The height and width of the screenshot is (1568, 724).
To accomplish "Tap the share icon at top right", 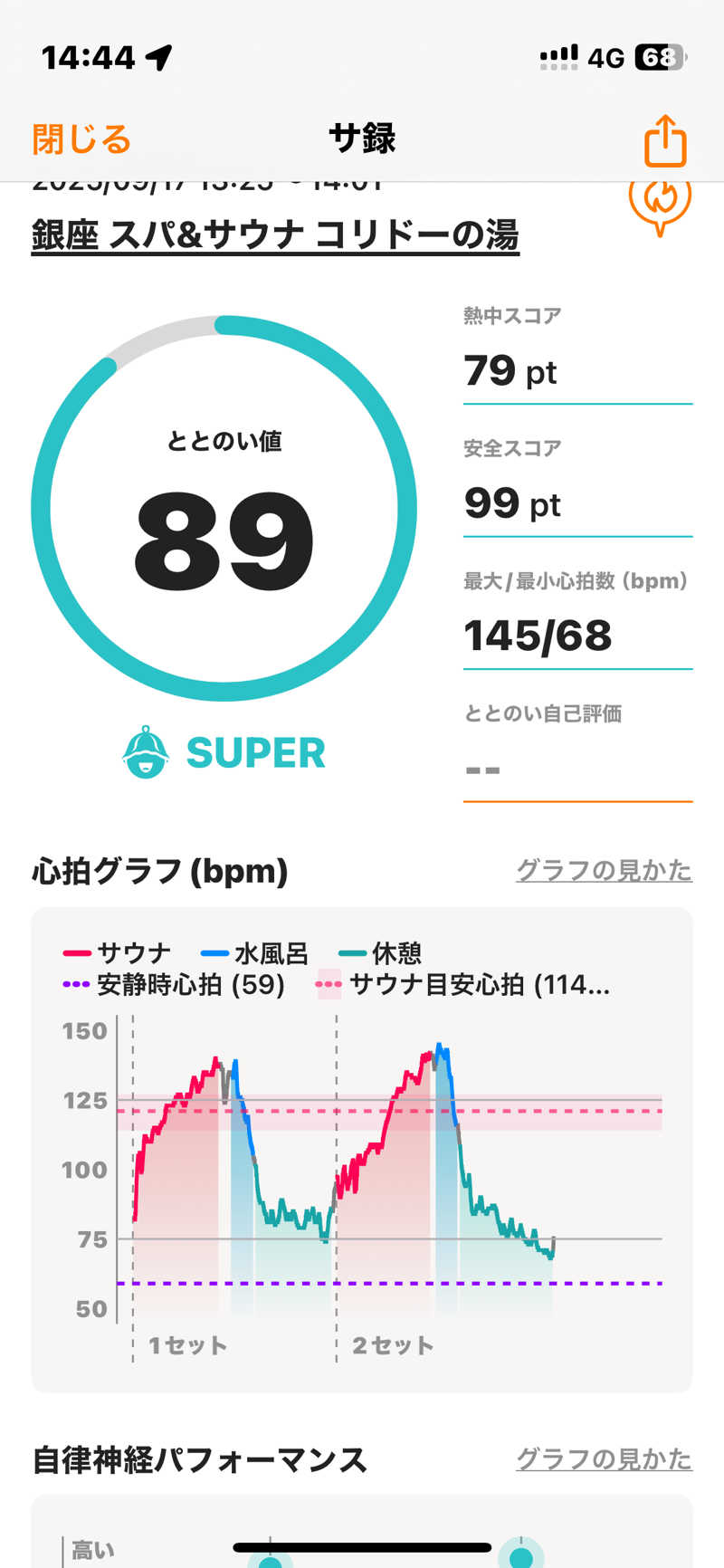I will (667, 140).
